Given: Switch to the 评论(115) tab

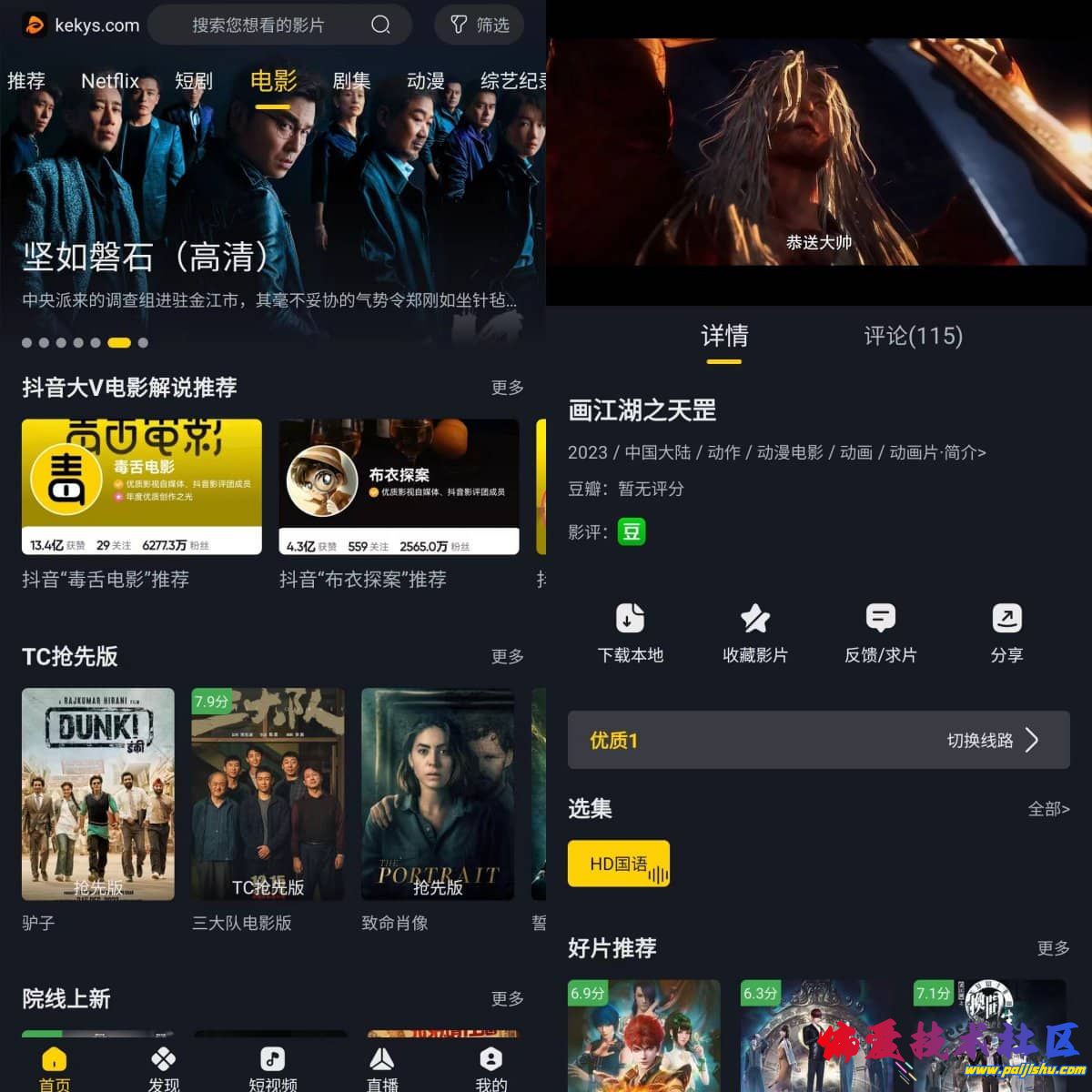Looking at the screenshot, I should pyautogui.click(x=913, y=336).
